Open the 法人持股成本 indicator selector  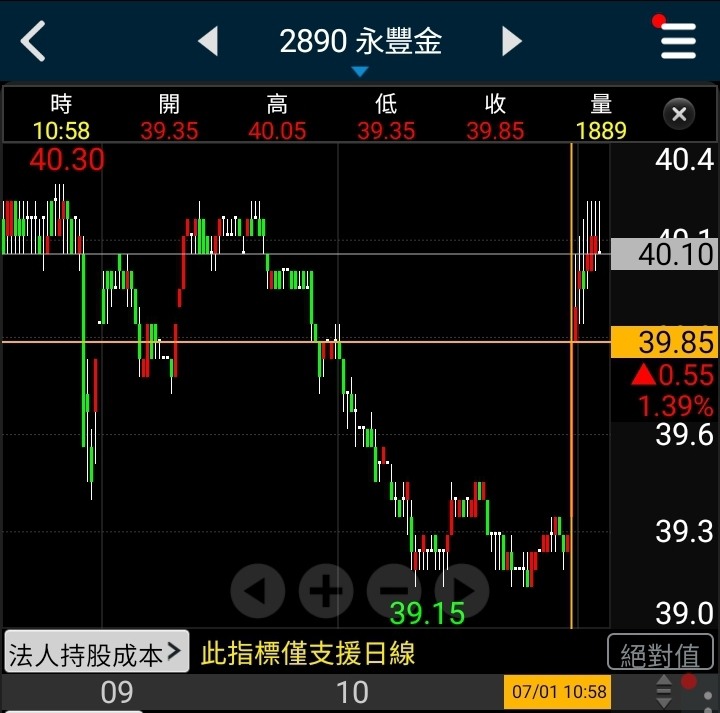pyautogui.click(x=96, y=652)
